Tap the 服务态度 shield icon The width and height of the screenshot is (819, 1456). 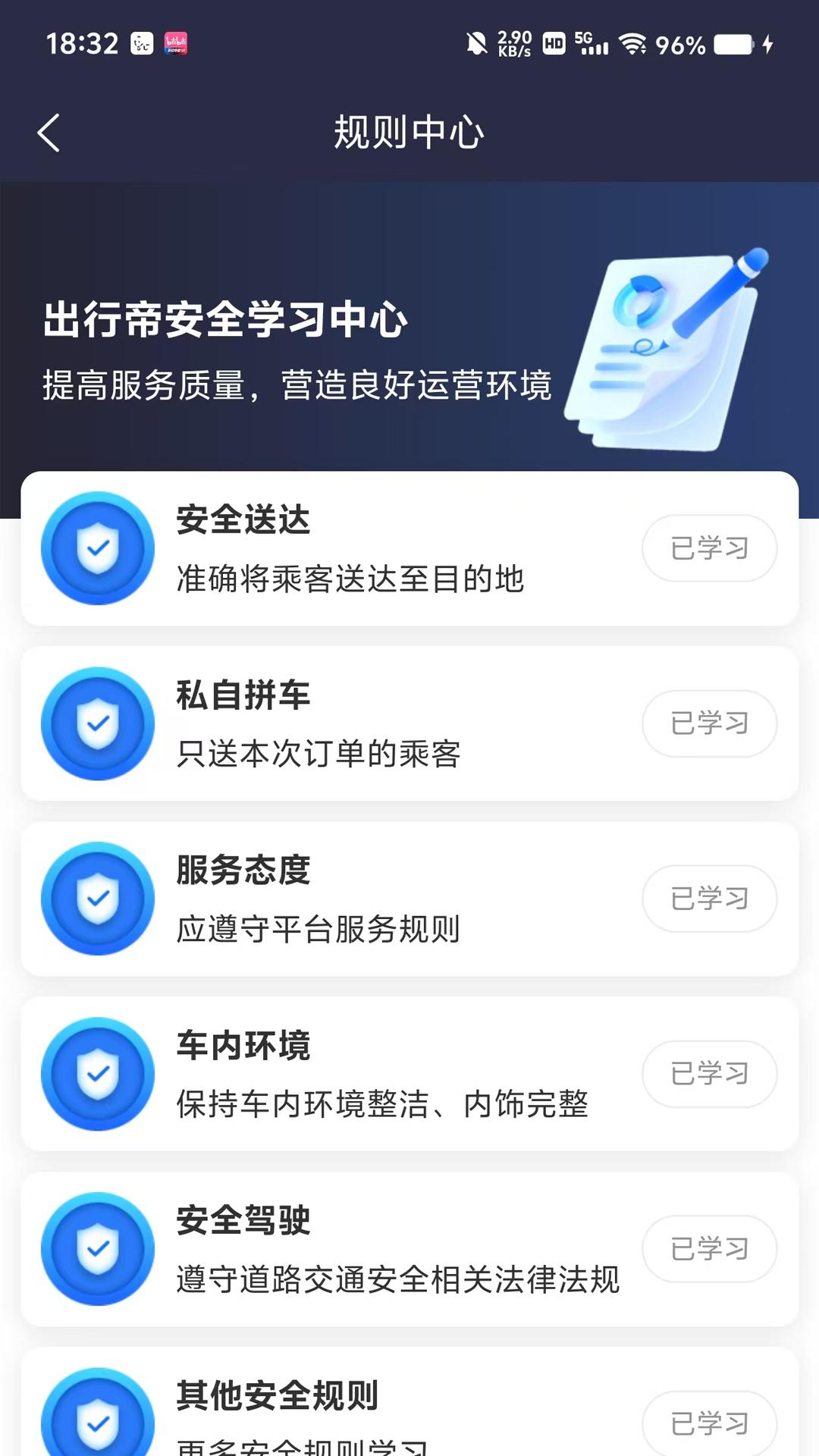point(97,898)
